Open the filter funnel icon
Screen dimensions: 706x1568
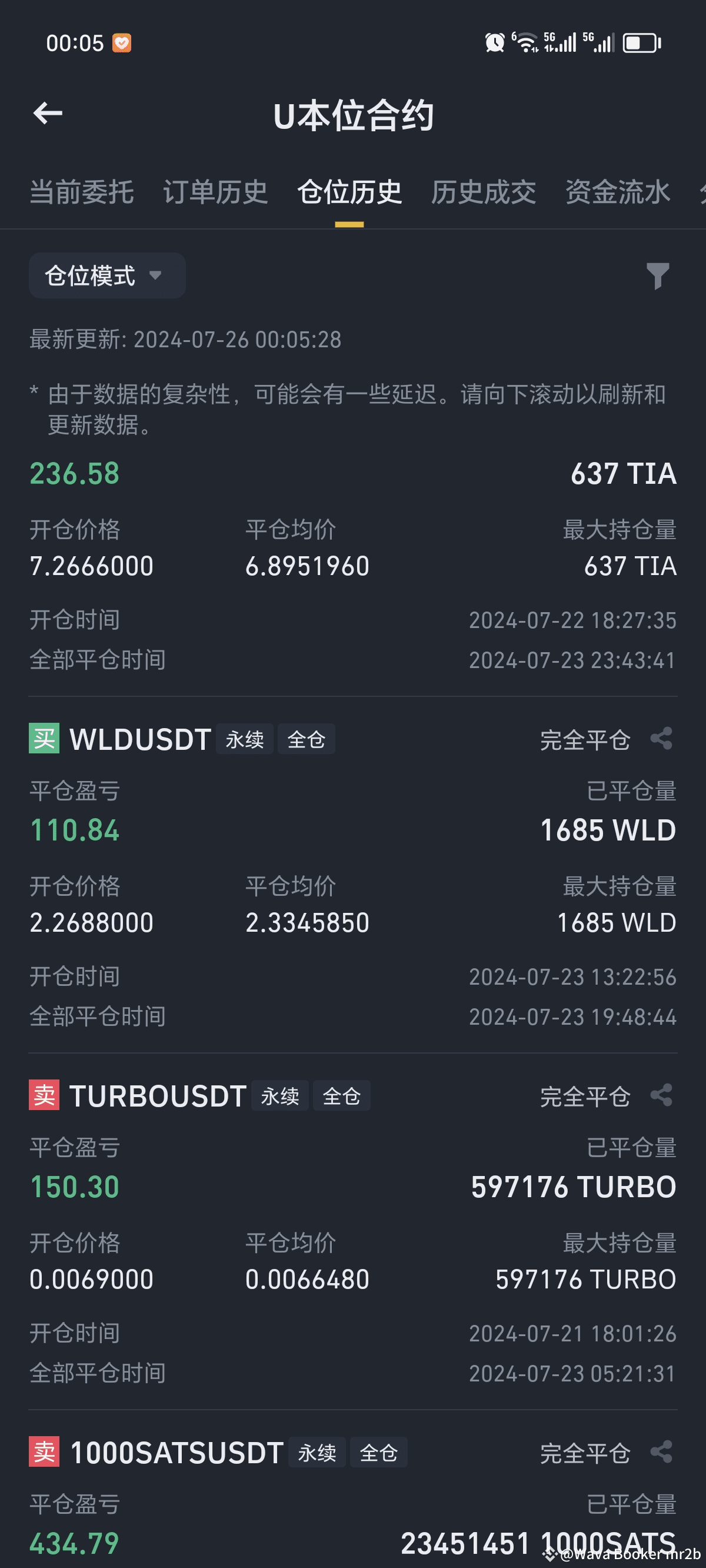(657, 275)
